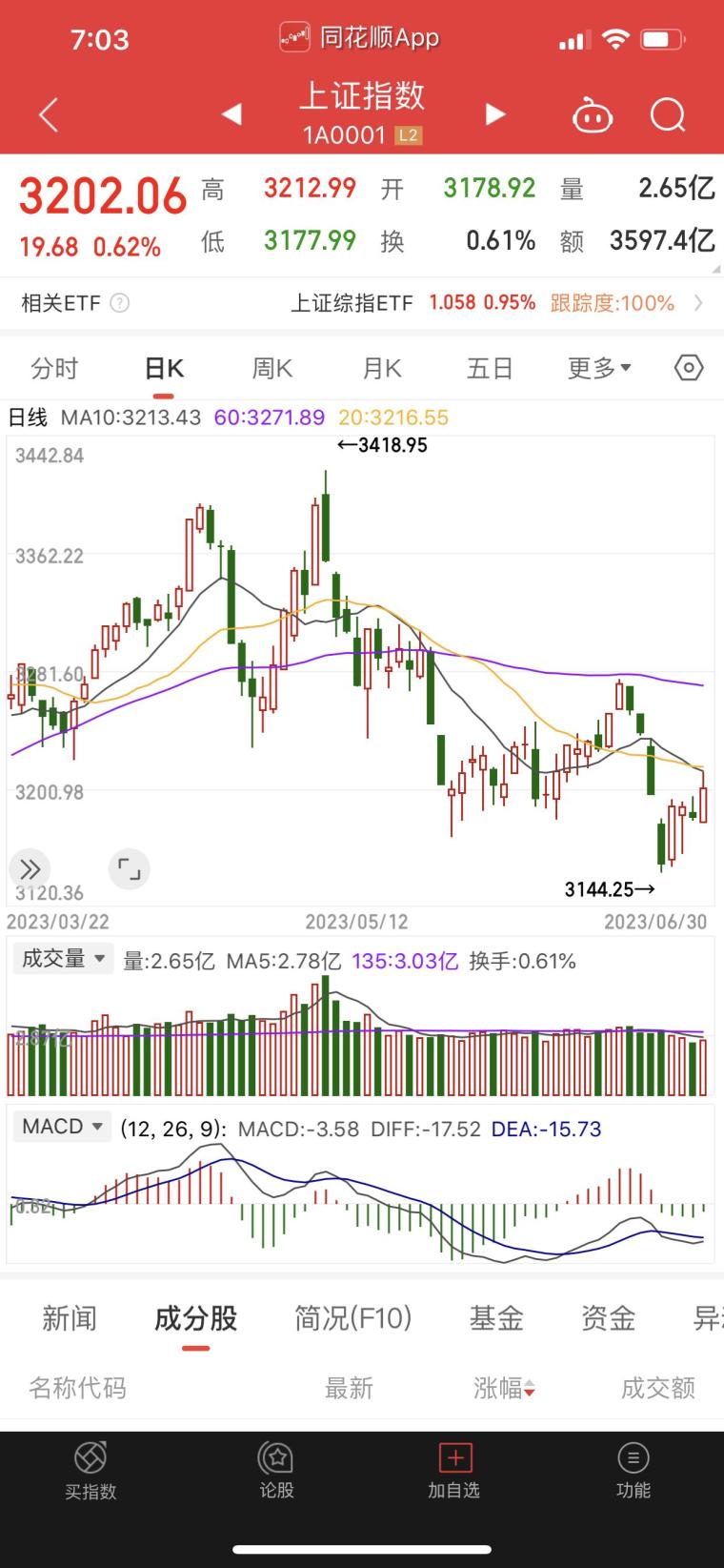Tap the double-arrow chart expand button
Screen dimensions: 724x1568
coord(30,869)
